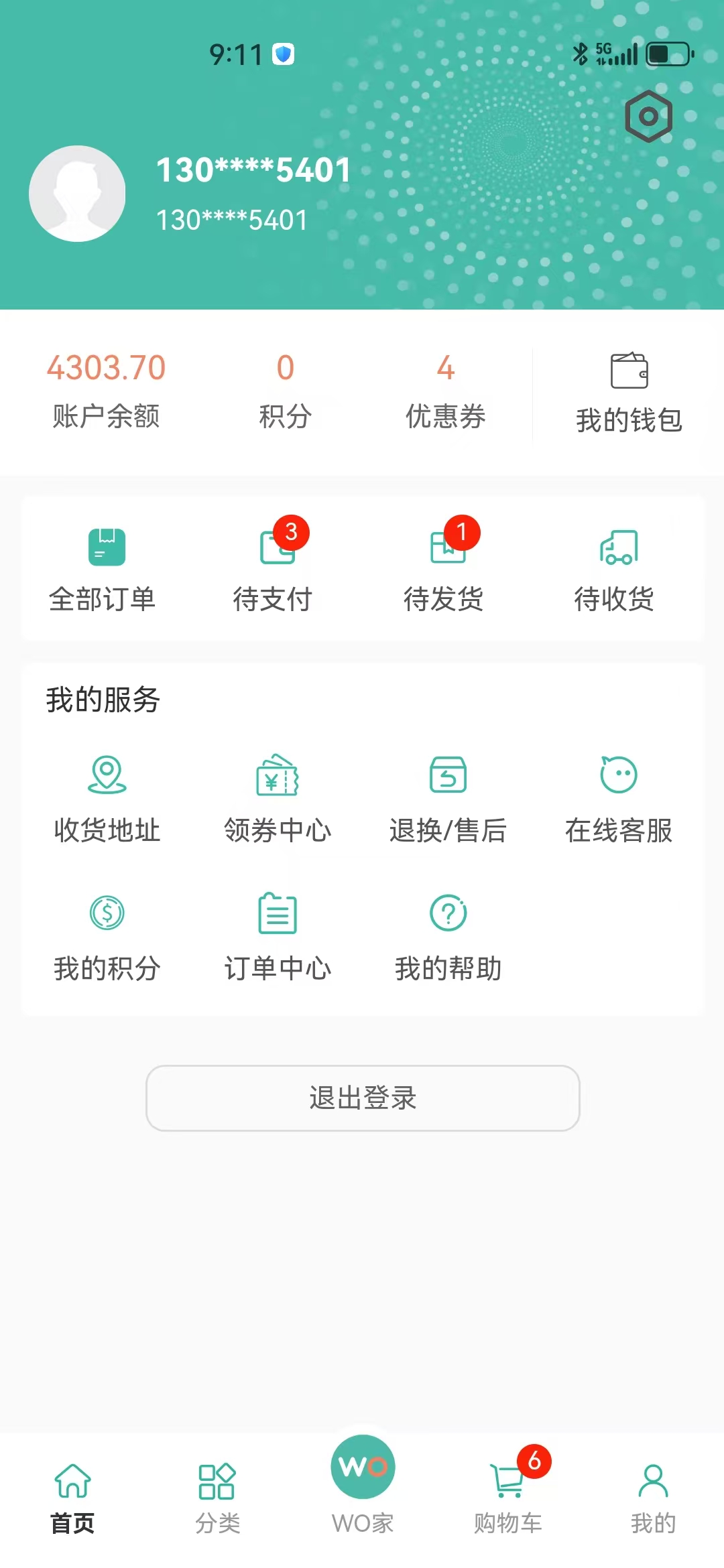
Task: Tap 退出登录 to log out
Action: click(x=363, y=1098)
